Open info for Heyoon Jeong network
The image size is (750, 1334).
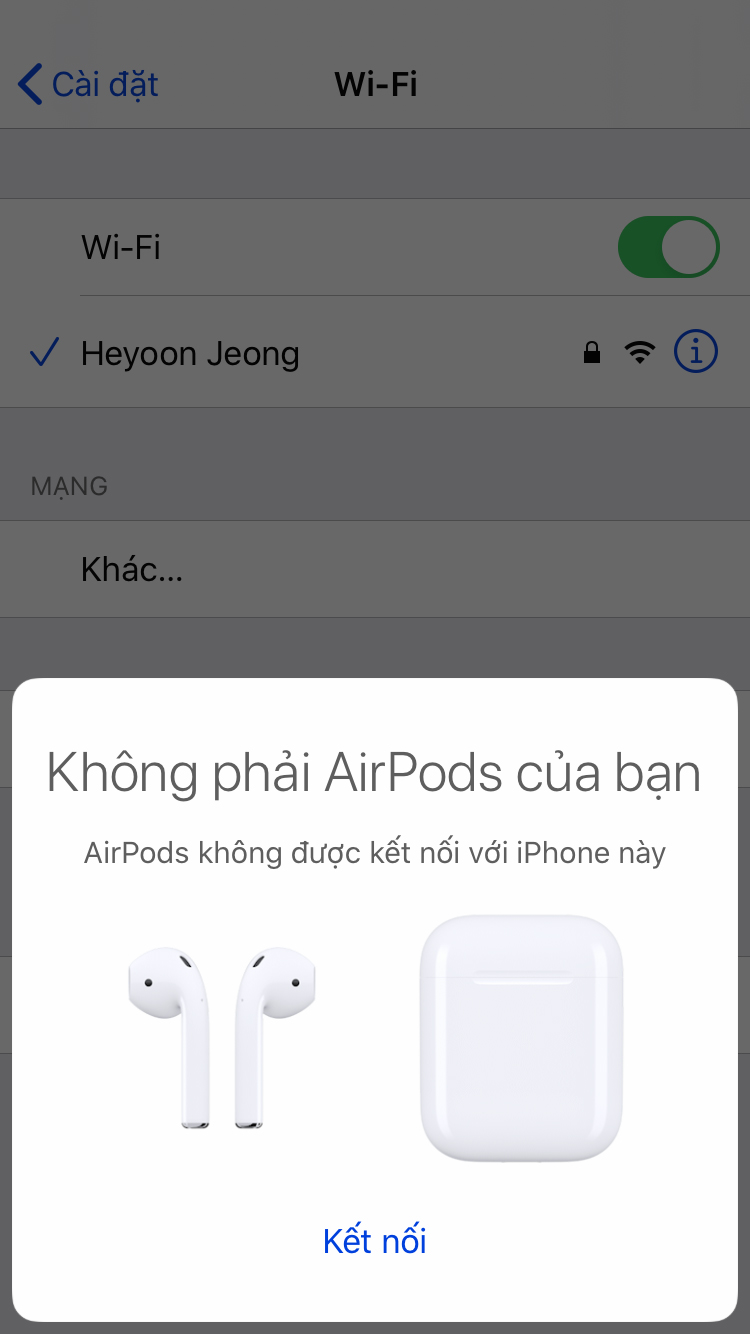(x=696, y=352)
